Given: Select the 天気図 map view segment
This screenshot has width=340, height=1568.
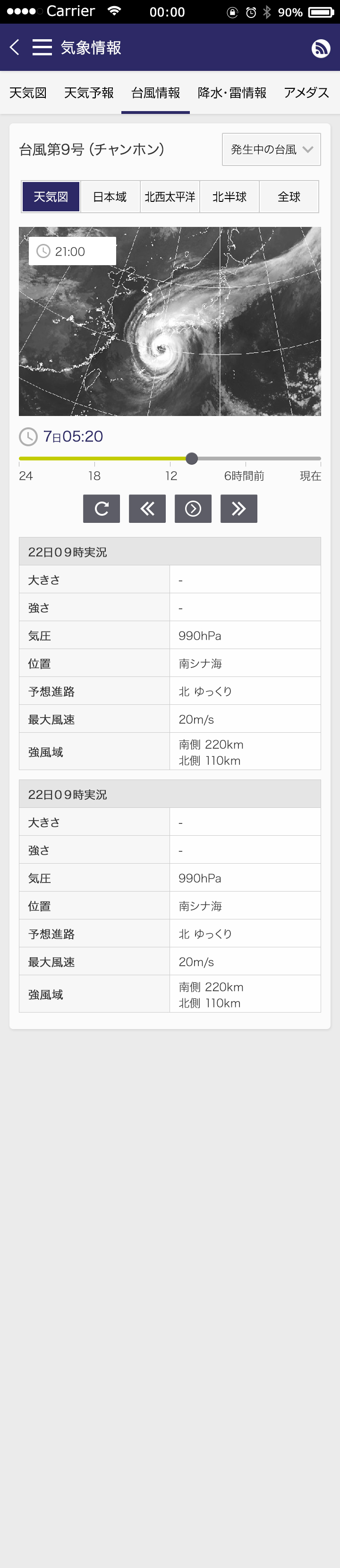Looking at the screenshot, I should 51,197.
